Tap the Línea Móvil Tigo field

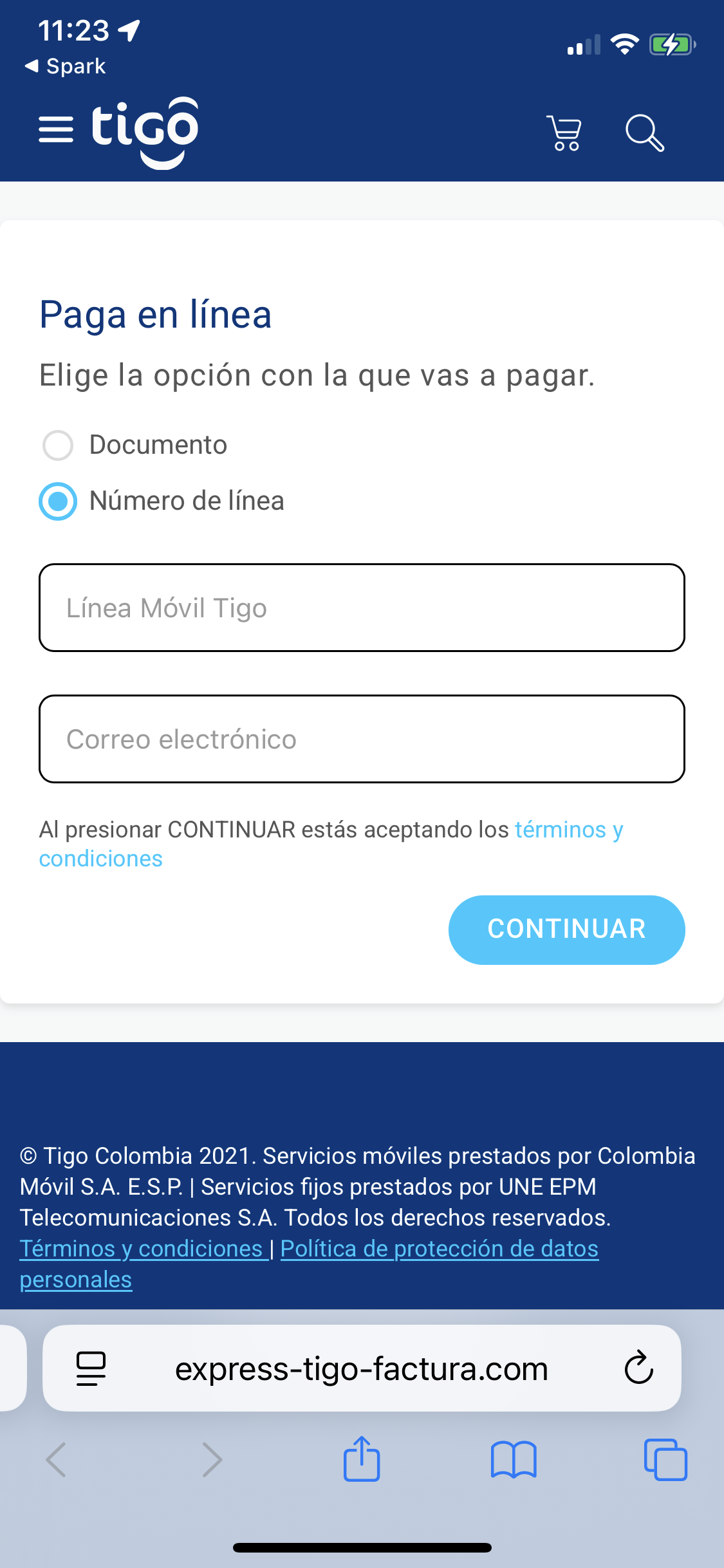pyautogui.click(x=362, y=607)
